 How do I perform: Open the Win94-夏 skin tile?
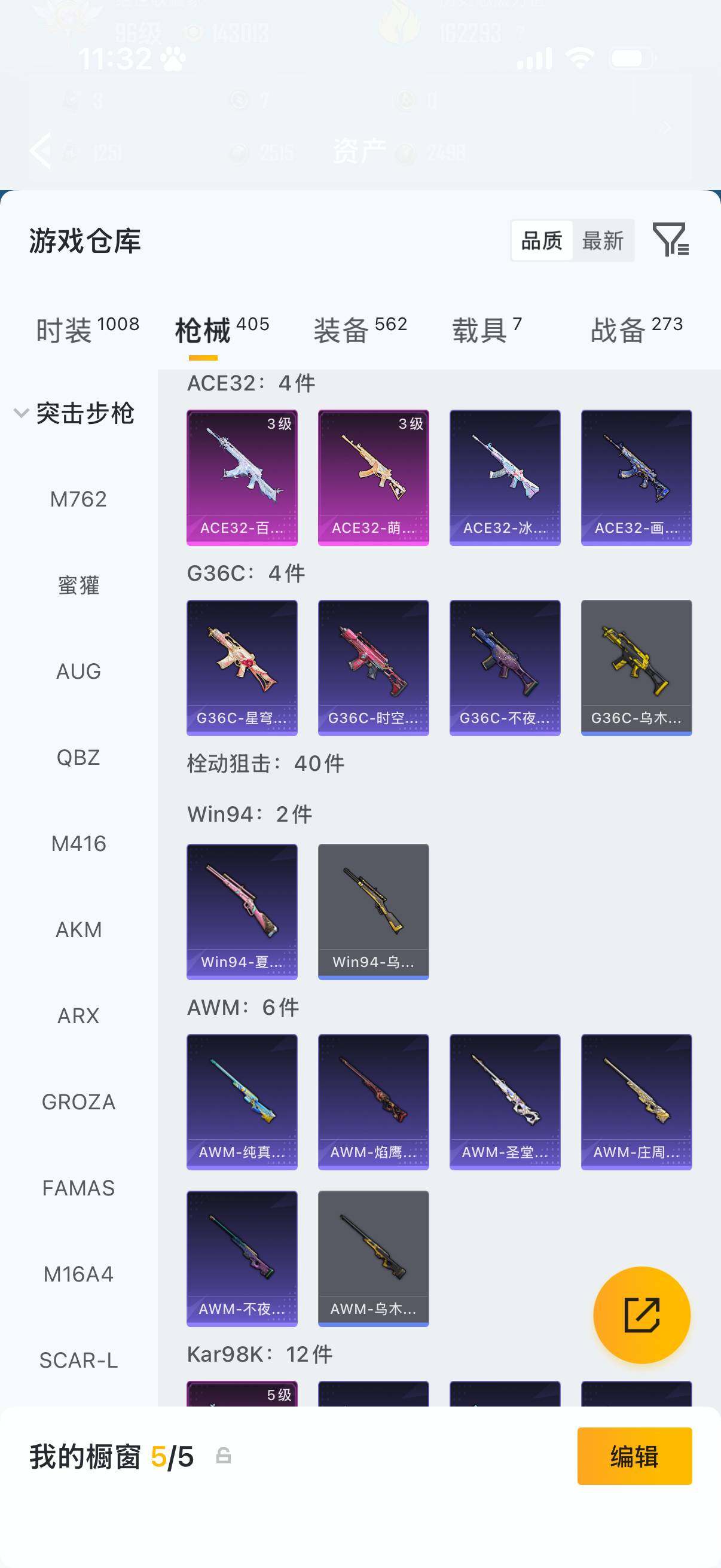point(242,912)
